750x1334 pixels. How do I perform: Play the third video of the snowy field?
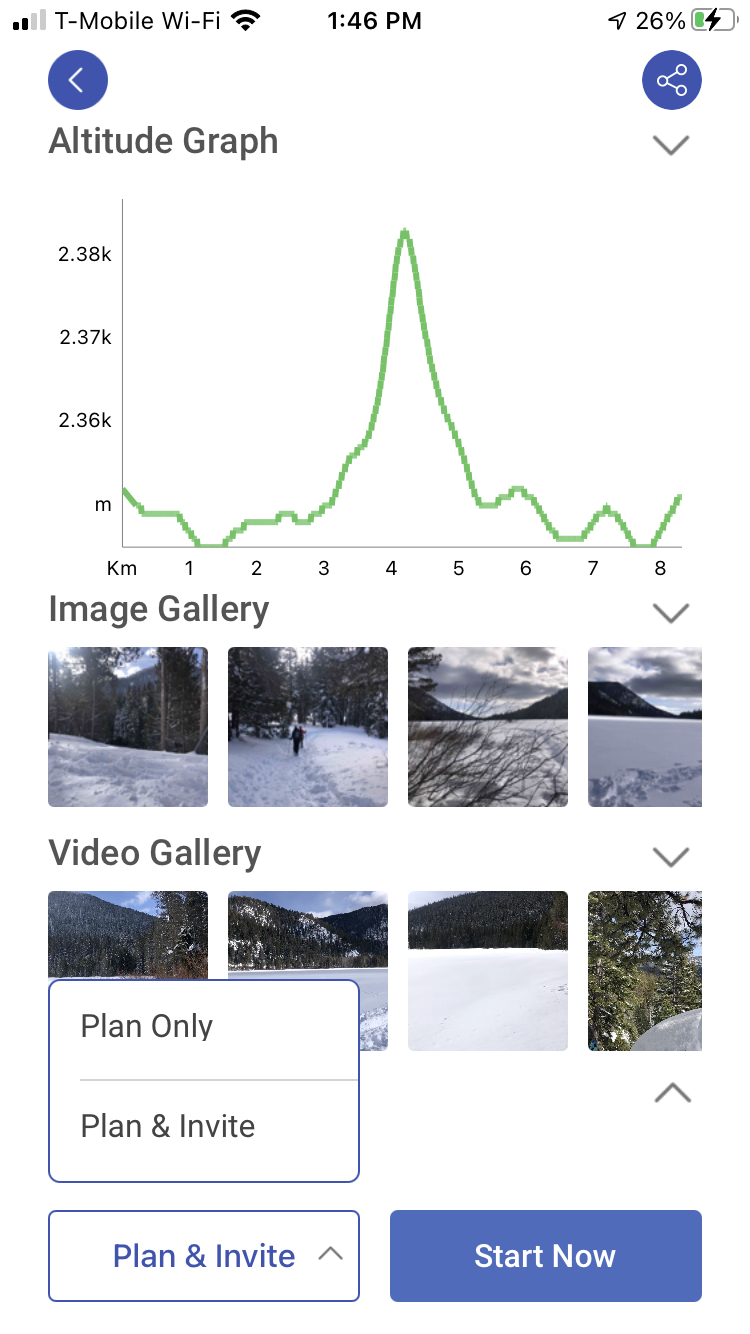point(488,971)
